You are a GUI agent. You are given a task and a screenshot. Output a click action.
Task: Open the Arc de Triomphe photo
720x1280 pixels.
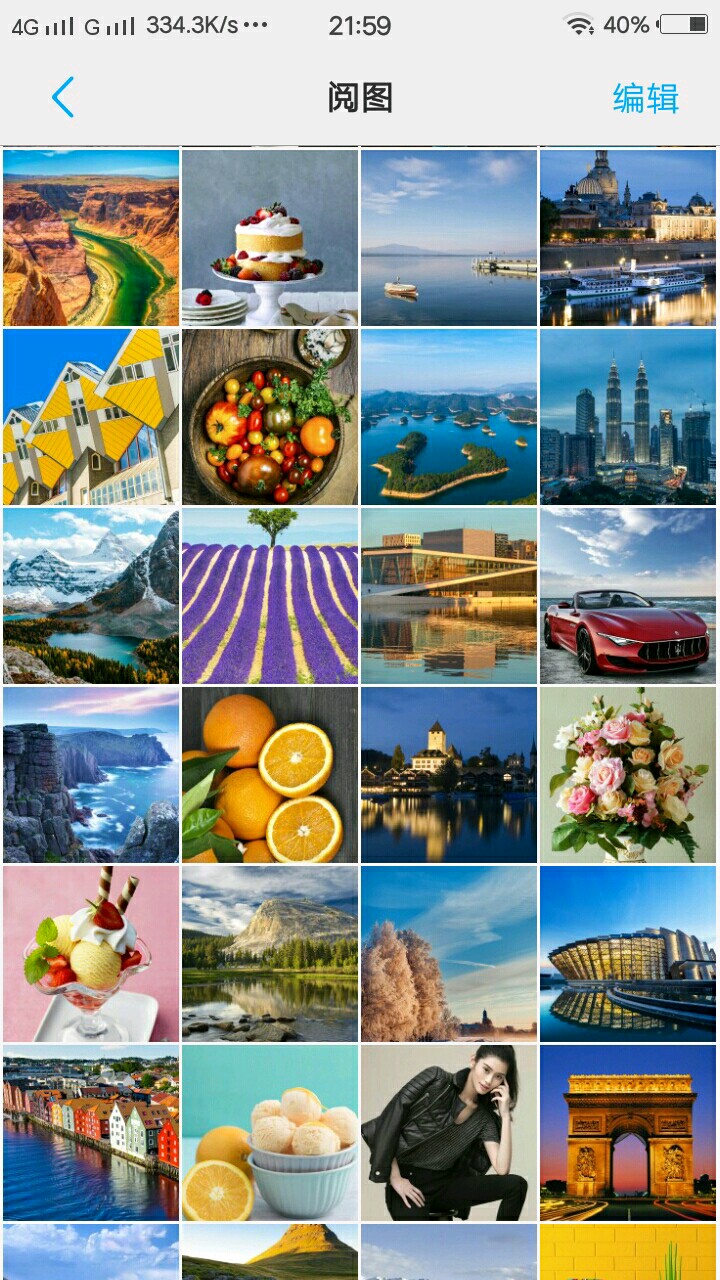click(x=628, y=1133)
